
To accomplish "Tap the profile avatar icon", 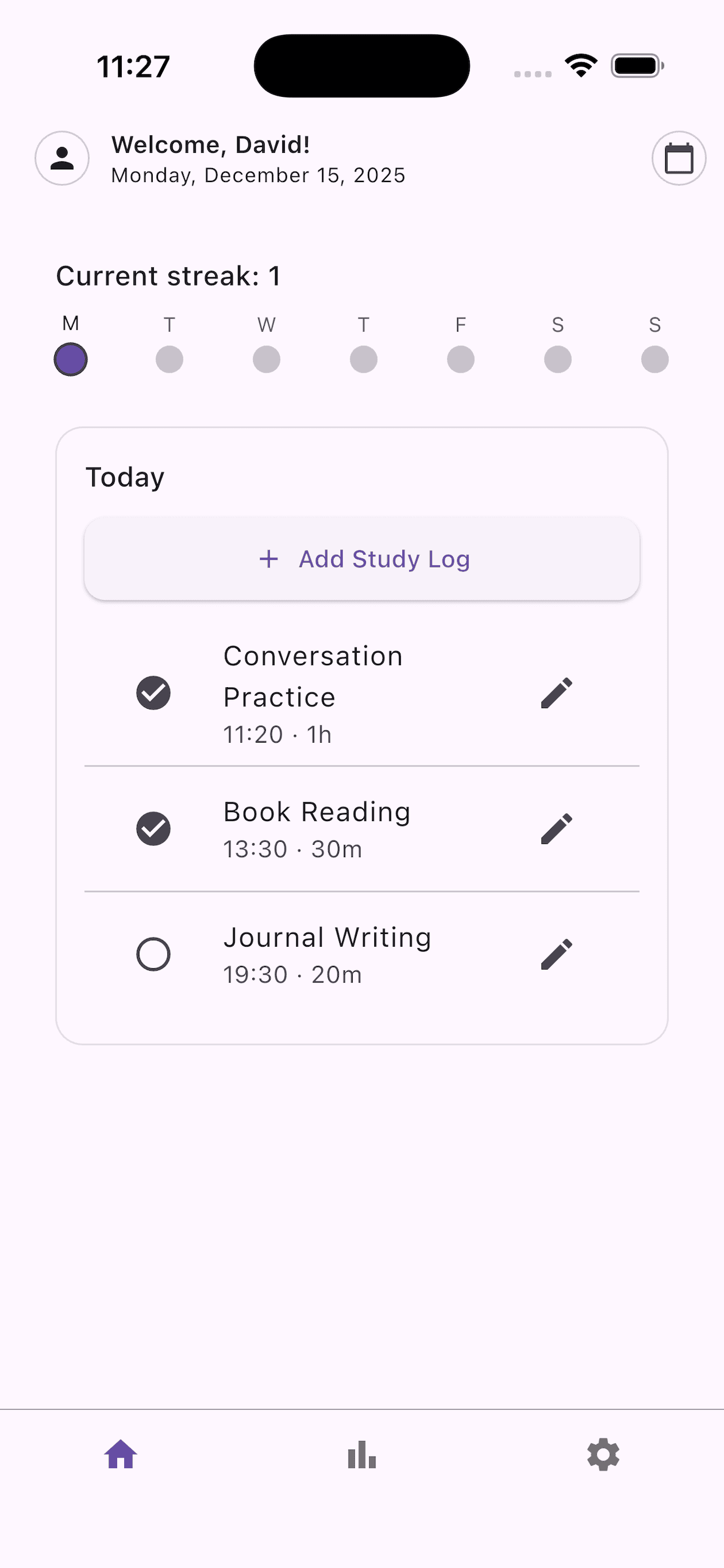I will pos(61,158).
